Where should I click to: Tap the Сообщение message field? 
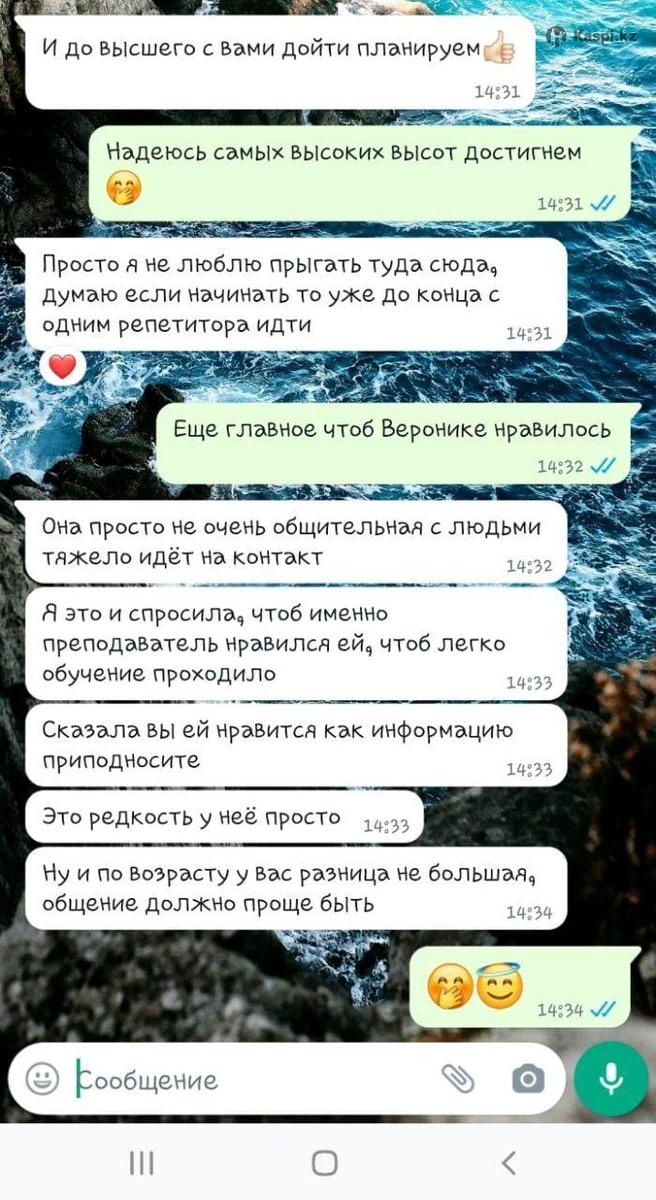(250, 1080)
